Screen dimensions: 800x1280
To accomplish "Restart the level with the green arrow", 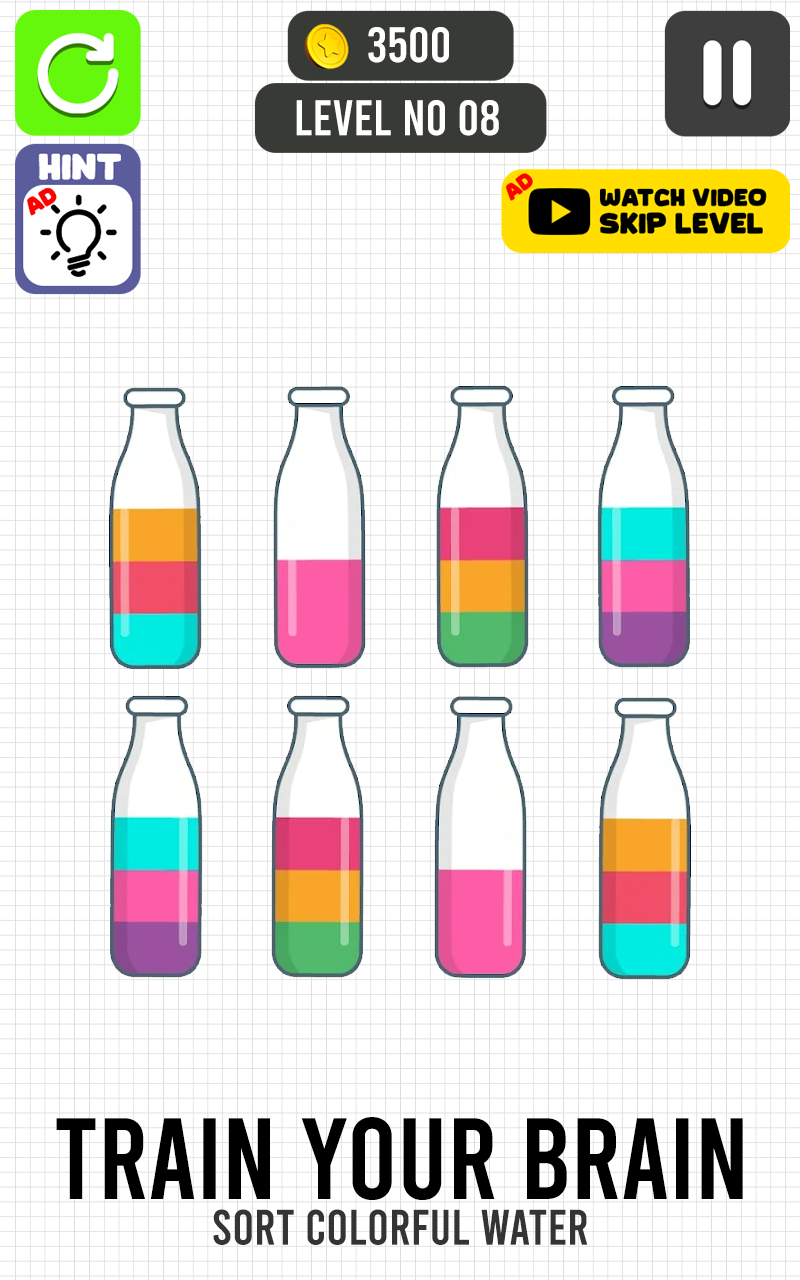I will click(78, 73).
